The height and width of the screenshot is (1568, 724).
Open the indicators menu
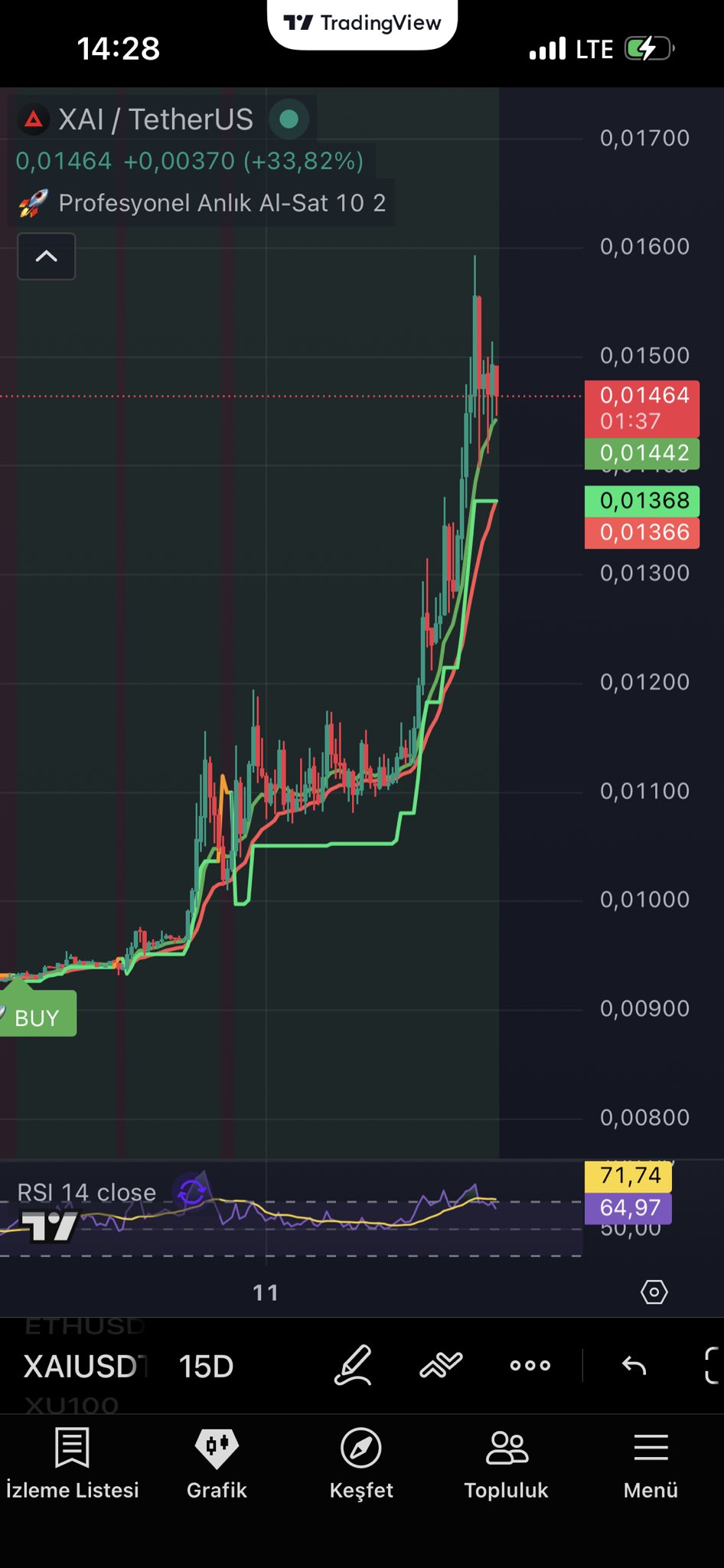click(441, 1365)
